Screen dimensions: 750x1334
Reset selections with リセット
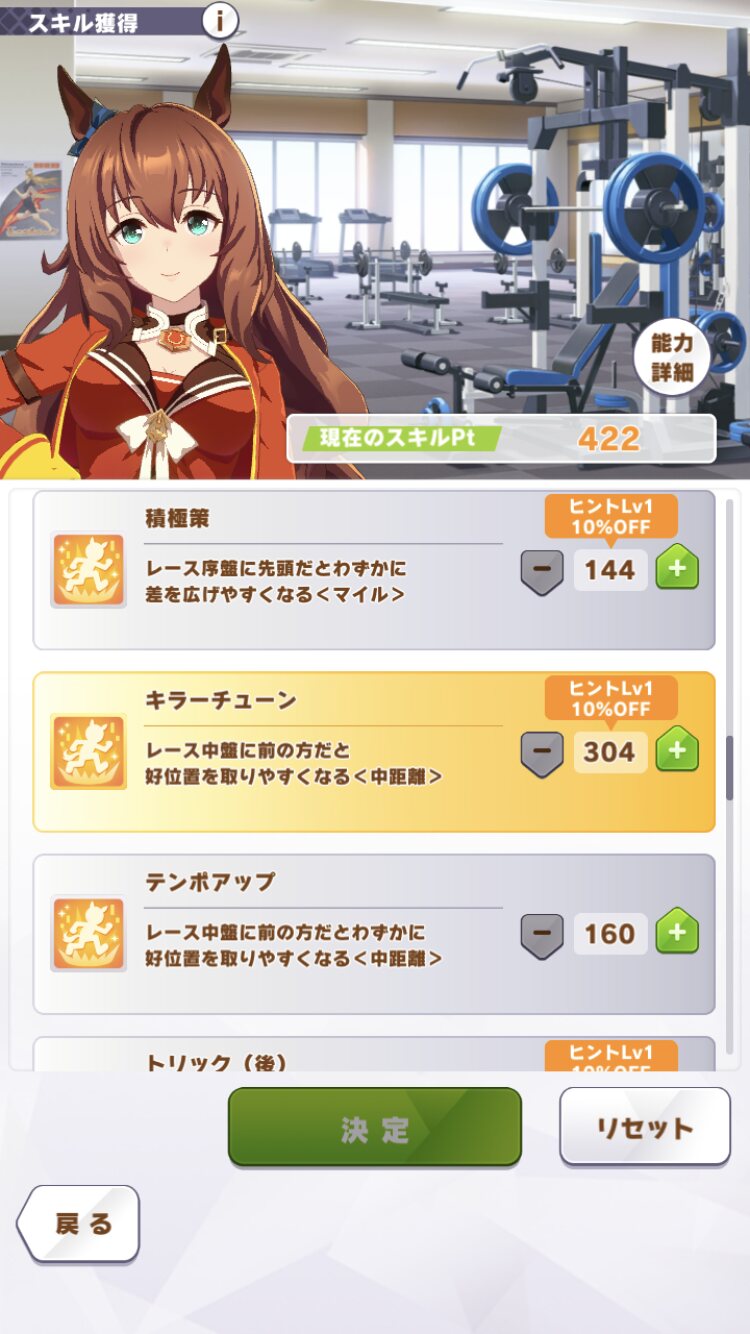645,1127
